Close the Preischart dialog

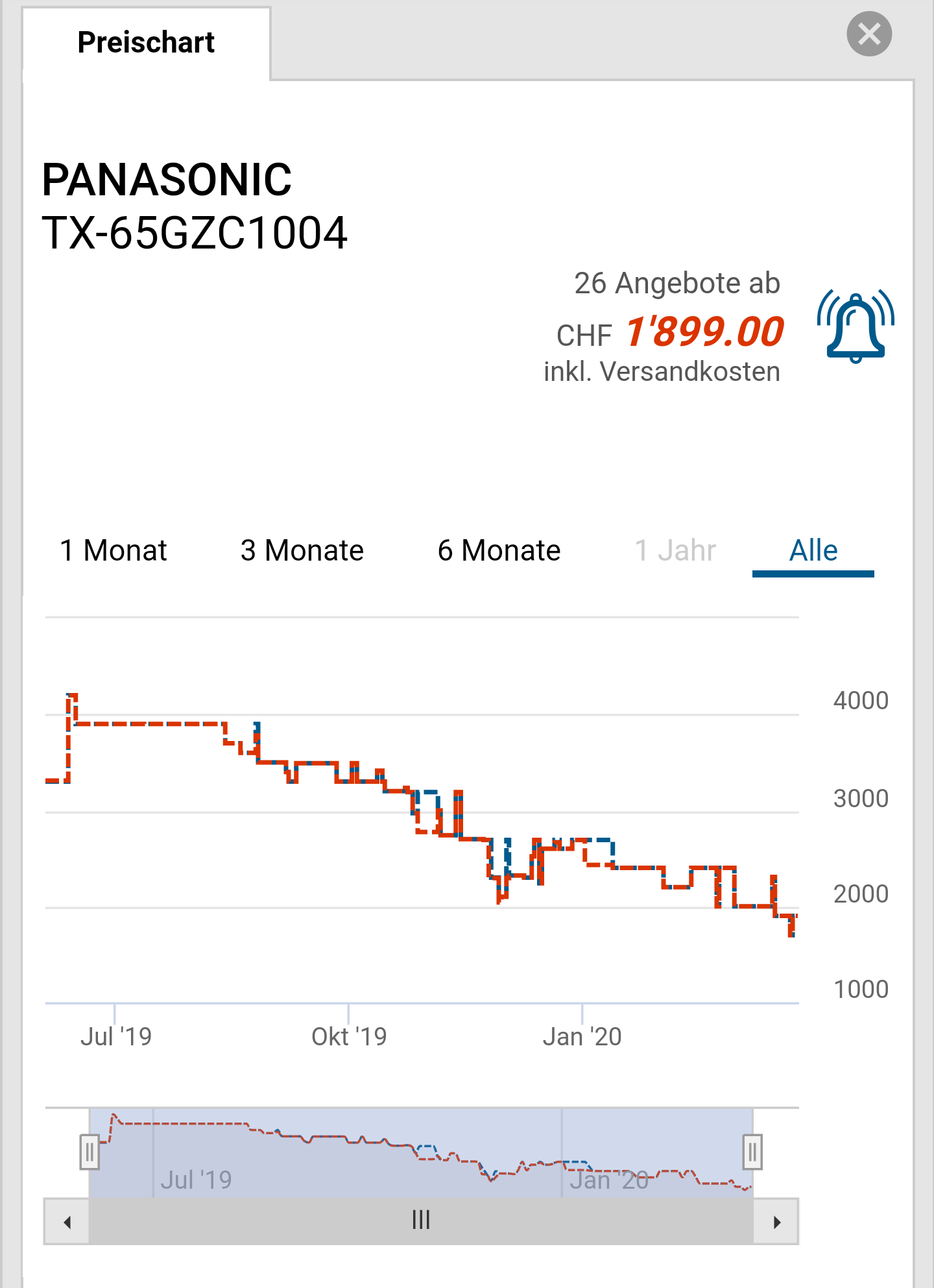868,34
